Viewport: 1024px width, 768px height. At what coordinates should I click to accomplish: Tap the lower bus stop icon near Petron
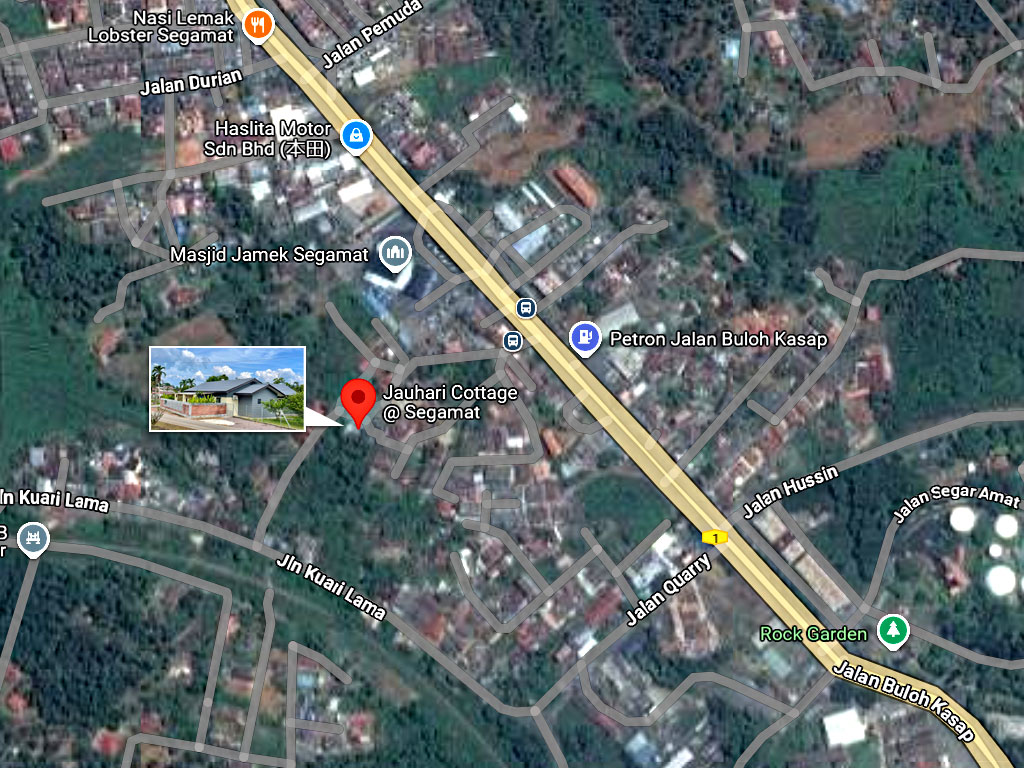coord(513,341)
